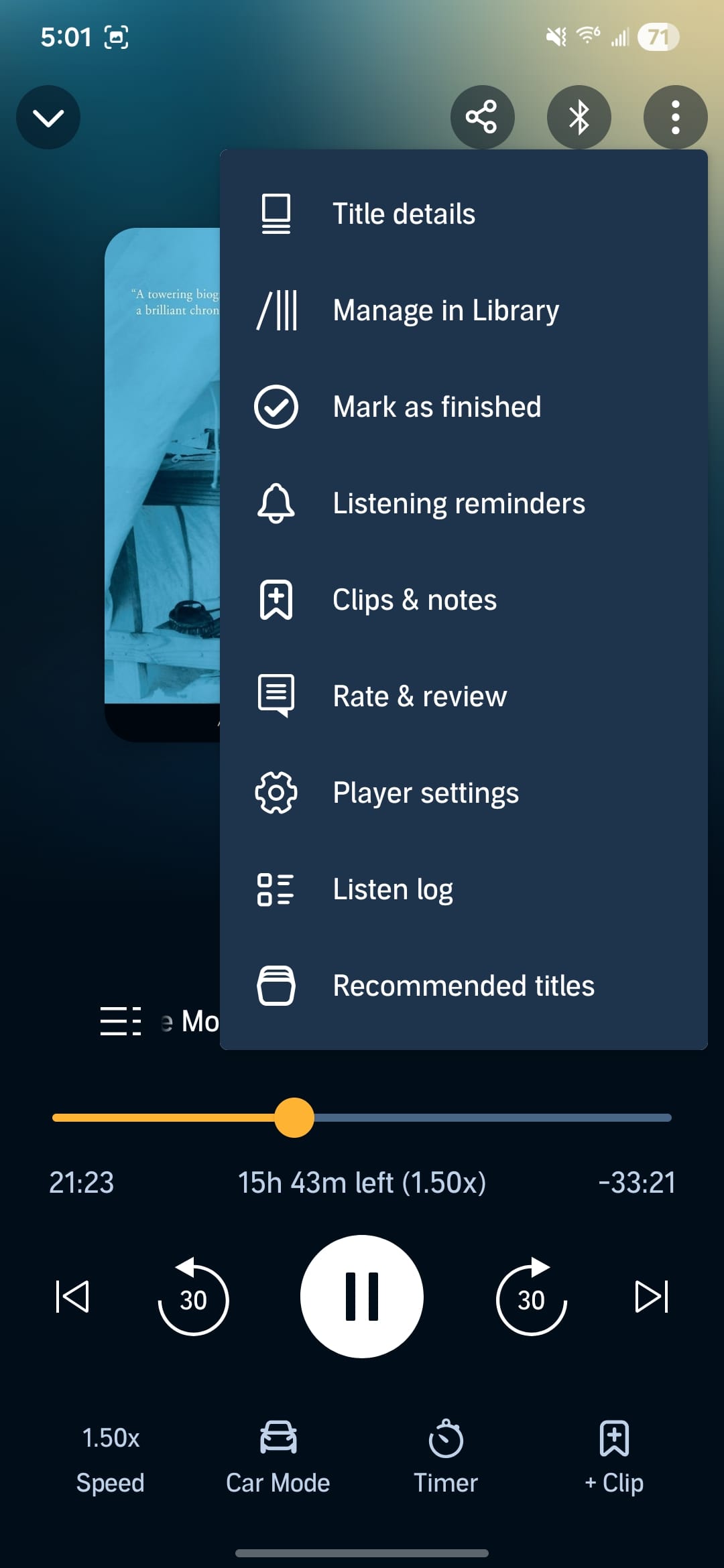Screen dimensions: 724x1568
Task: Open Clips & notes
Action: [414, 600]
